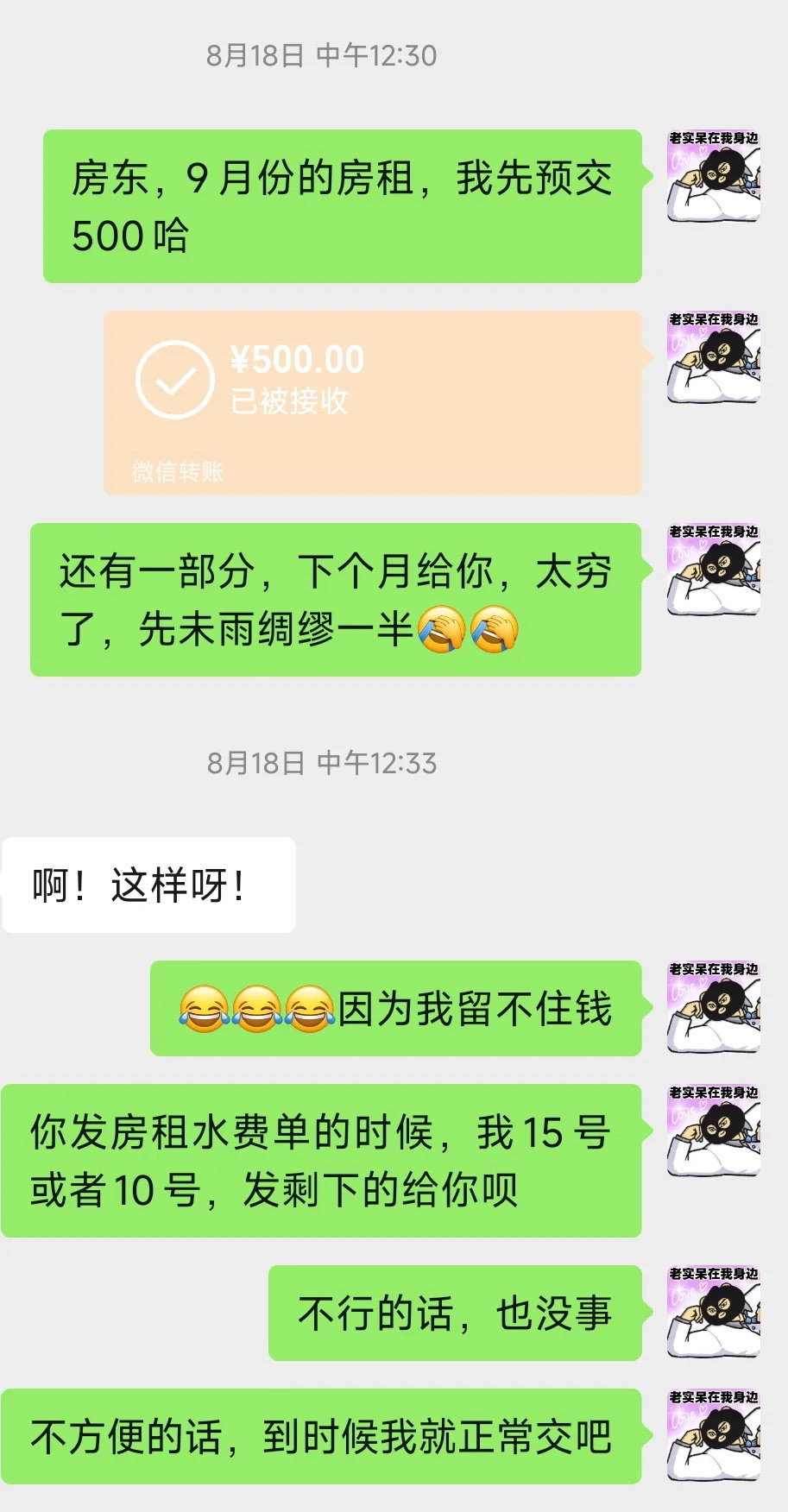Screen dimensions: 788x1512
Task: Click the avatar beside "不行的话，也没事" message
Action: tap(716, 1312)
